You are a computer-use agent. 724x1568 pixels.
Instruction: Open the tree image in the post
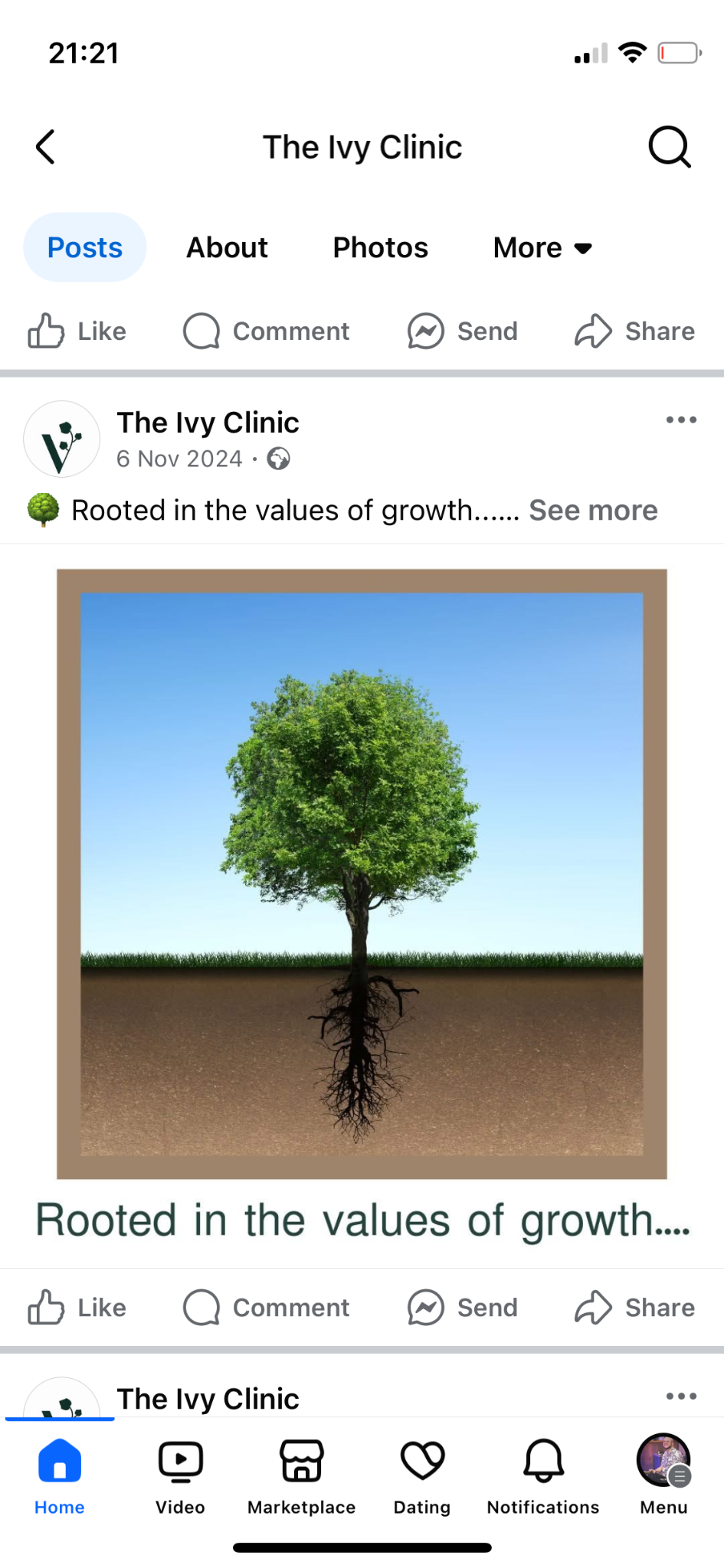362,874
